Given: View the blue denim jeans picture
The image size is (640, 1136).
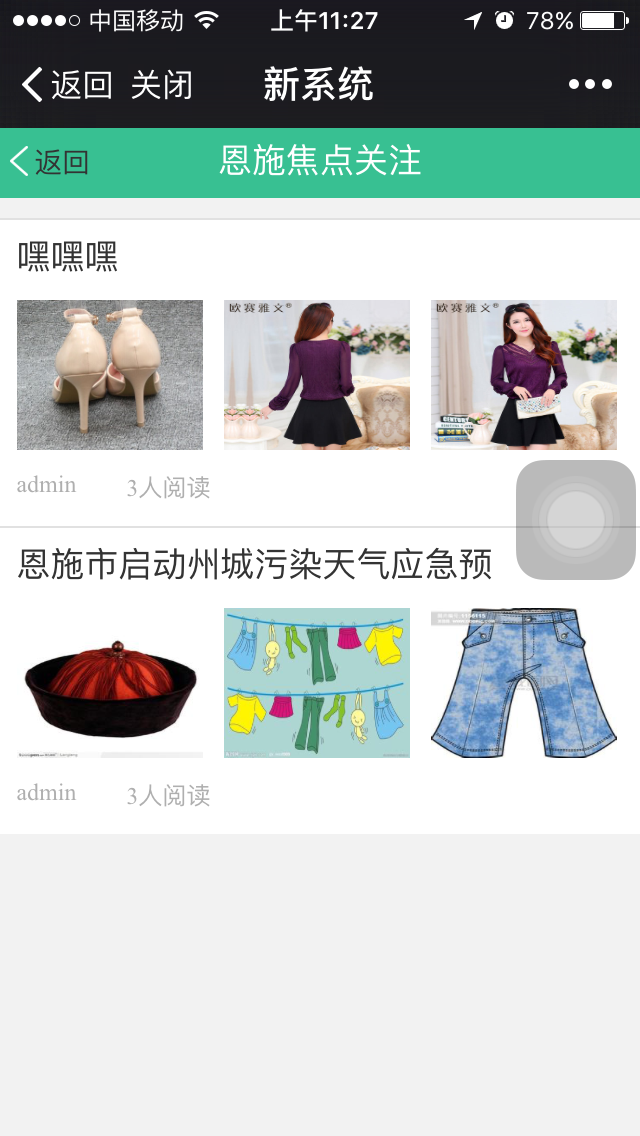Looking at the screenshot, I should (523, 683).
